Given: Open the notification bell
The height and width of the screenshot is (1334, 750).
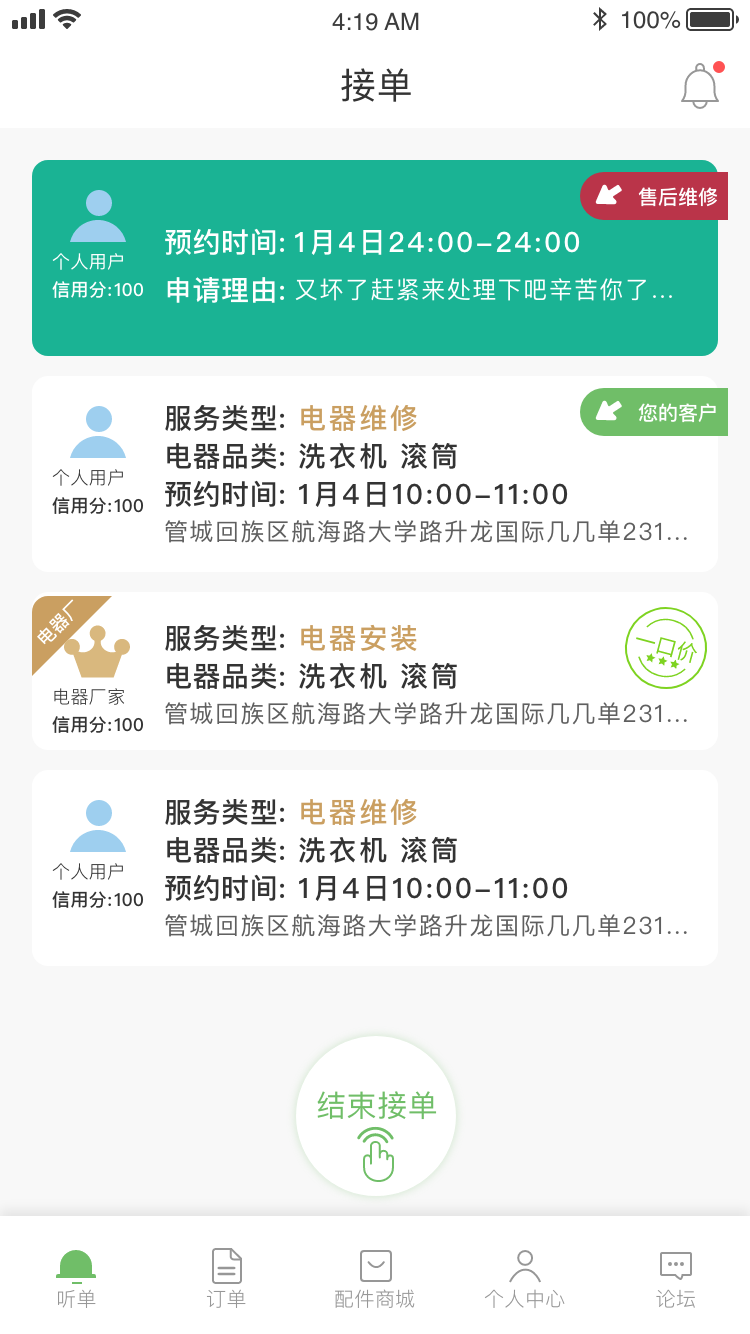Looking at the screenshot, I should 700,87.
